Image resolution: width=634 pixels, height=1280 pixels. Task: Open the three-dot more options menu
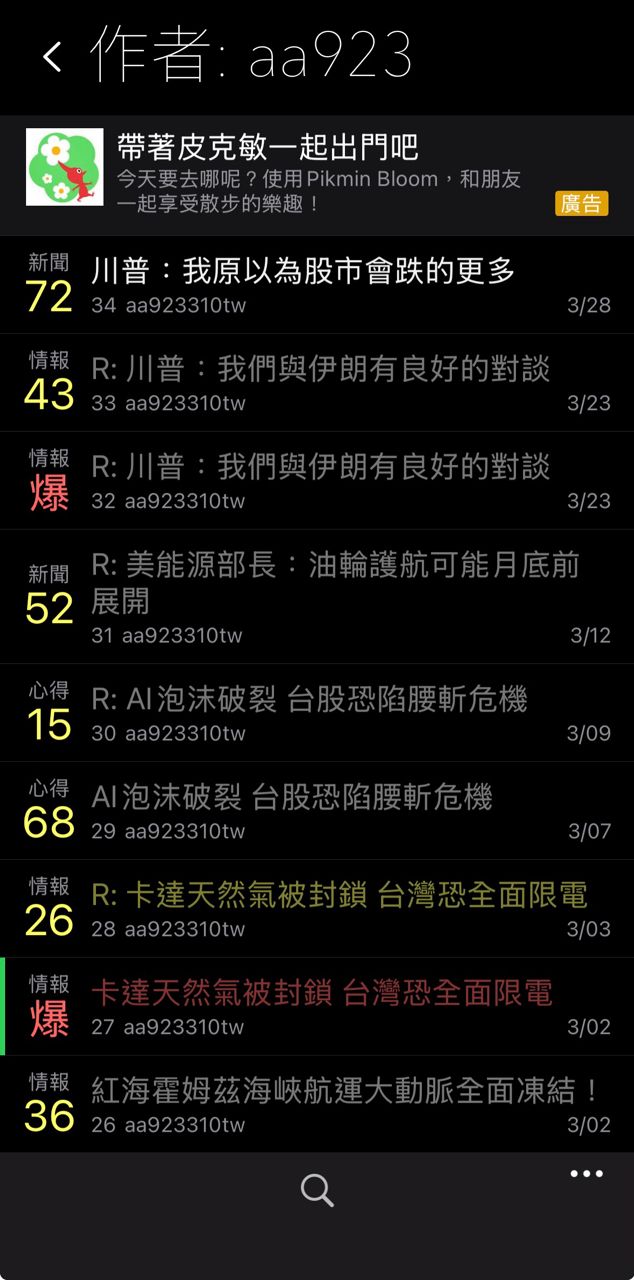click(x=586, y=1174)
